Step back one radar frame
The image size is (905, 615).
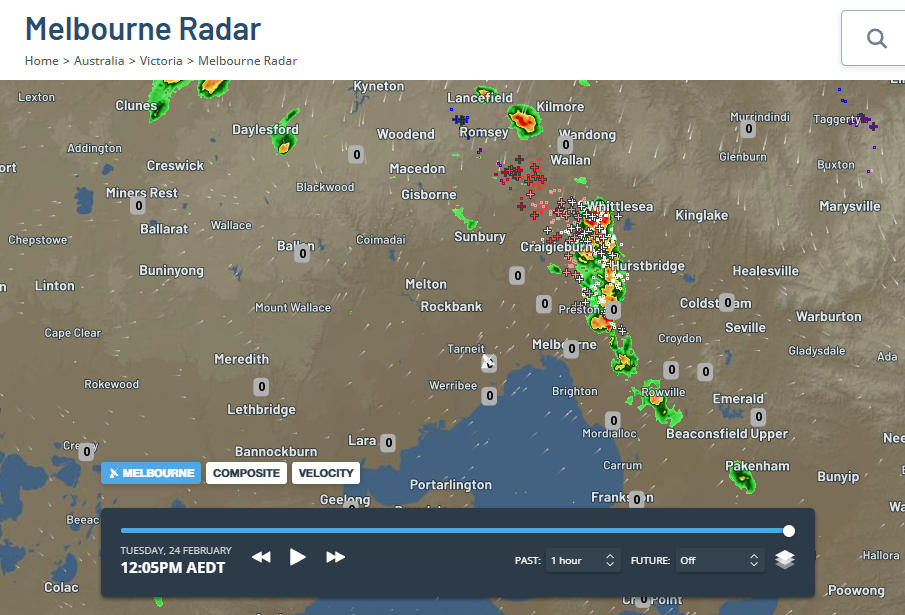(261, 557)
